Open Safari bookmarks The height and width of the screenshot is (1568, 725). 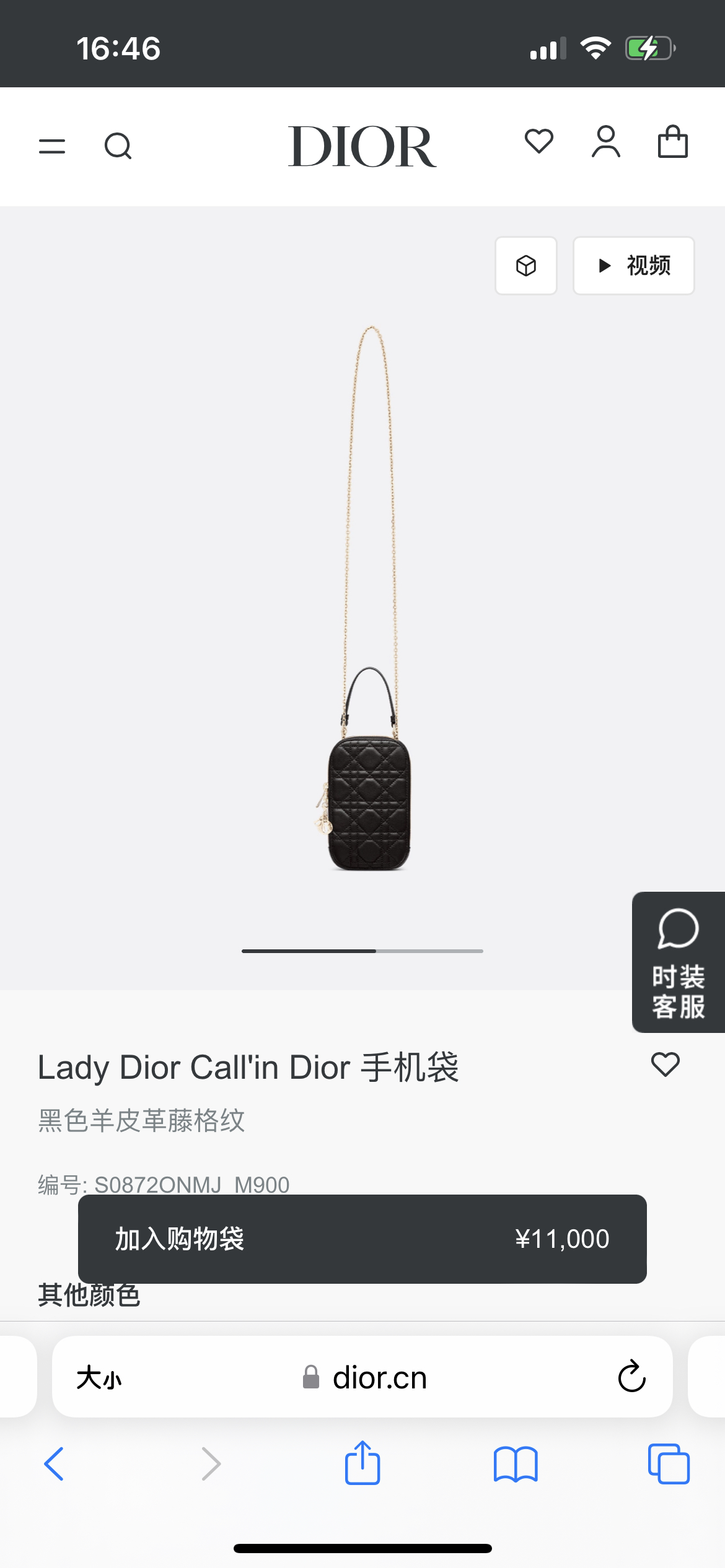pyautogui.click(x=516, y=1464)
